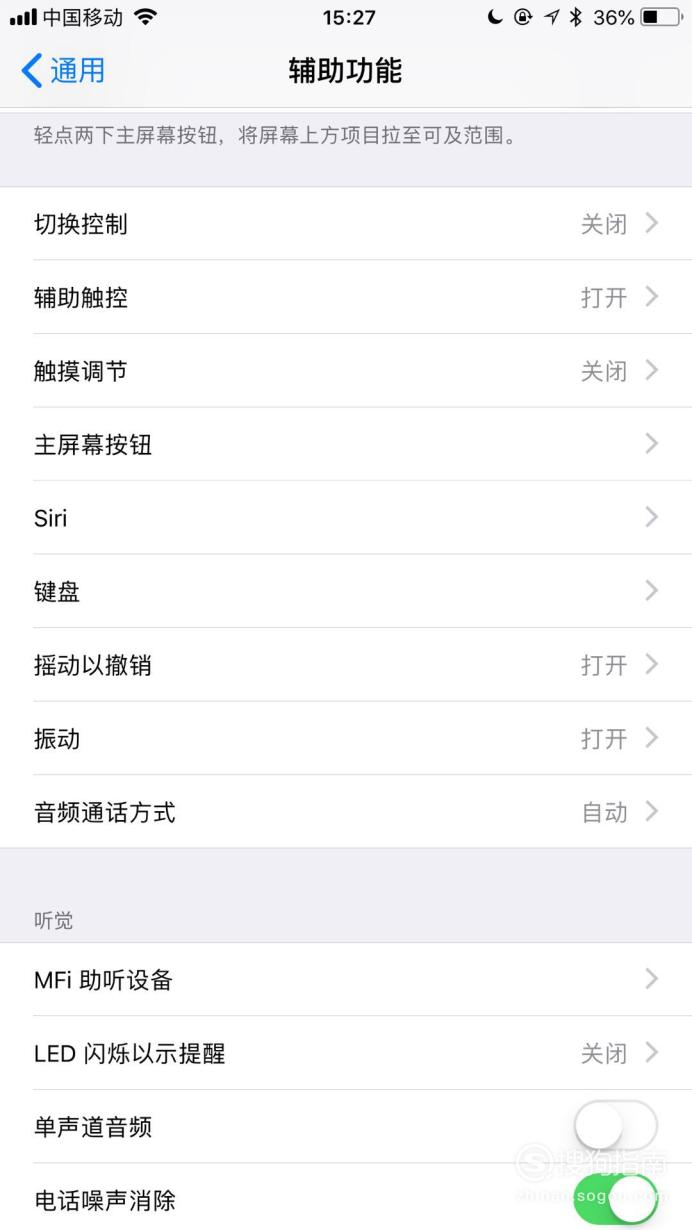Open 键盘 settings

346,591
